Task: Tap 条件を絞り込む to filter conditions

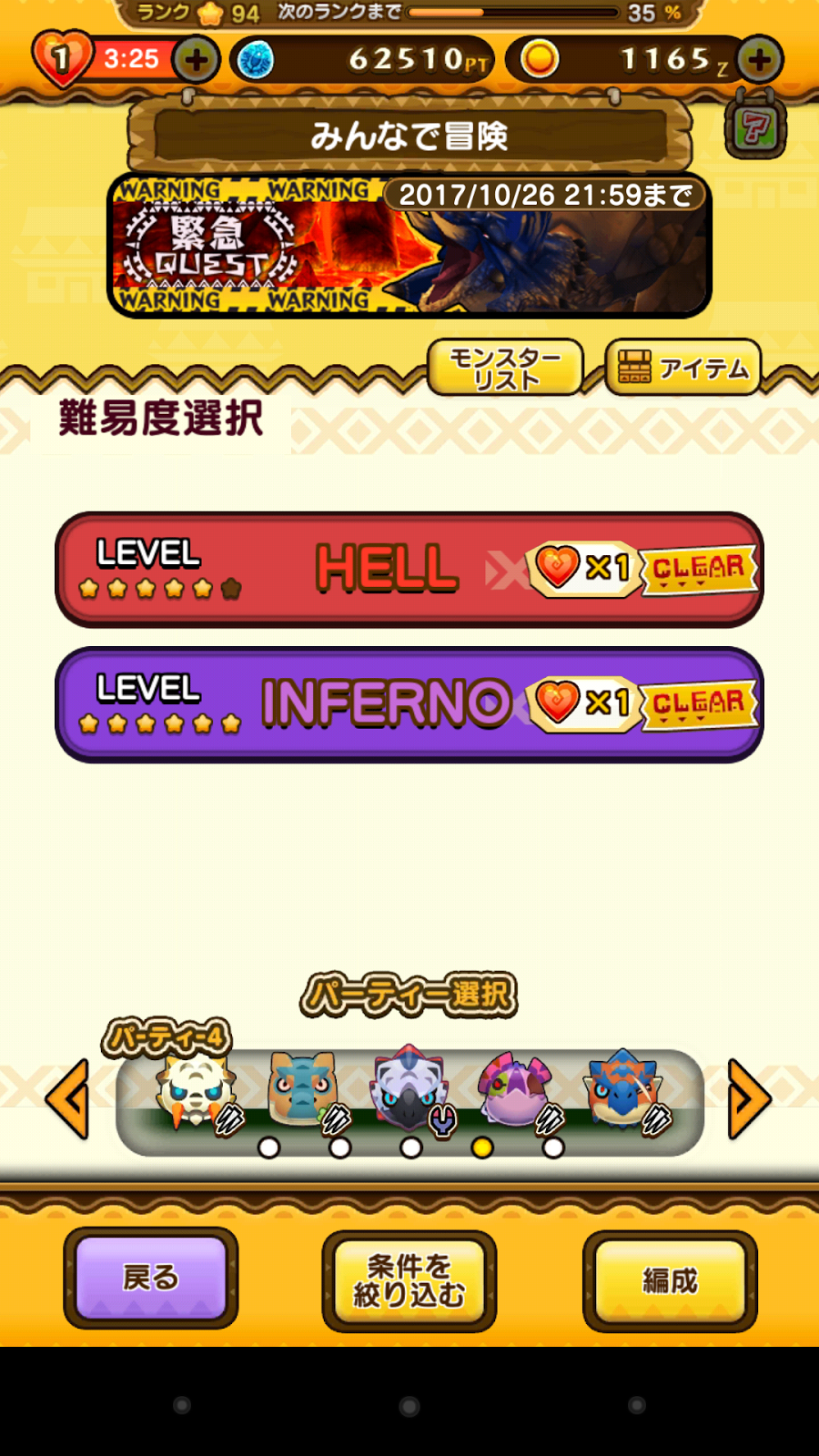Action: coord(409,1280)
